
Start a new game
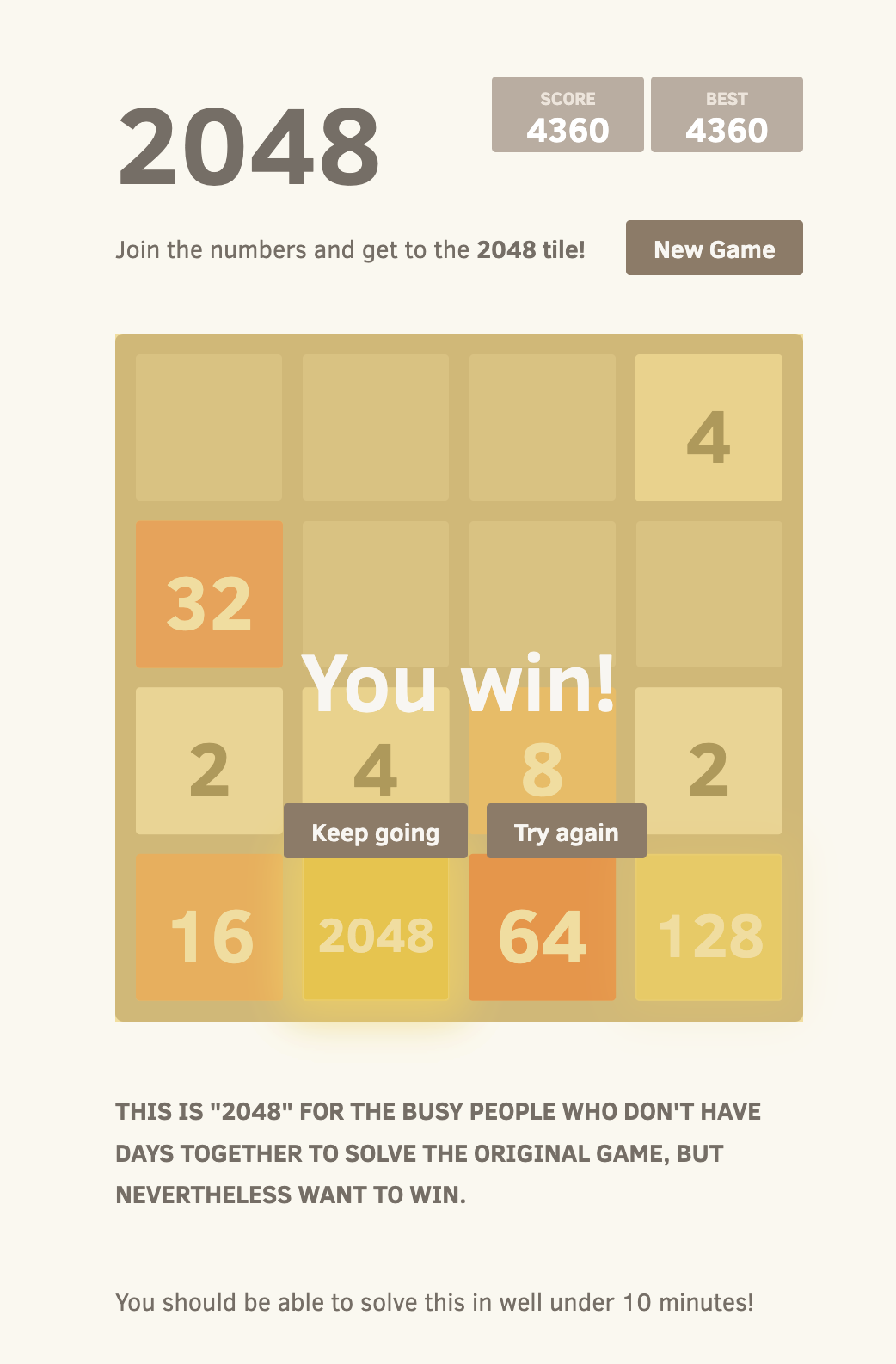coord(714,249)
